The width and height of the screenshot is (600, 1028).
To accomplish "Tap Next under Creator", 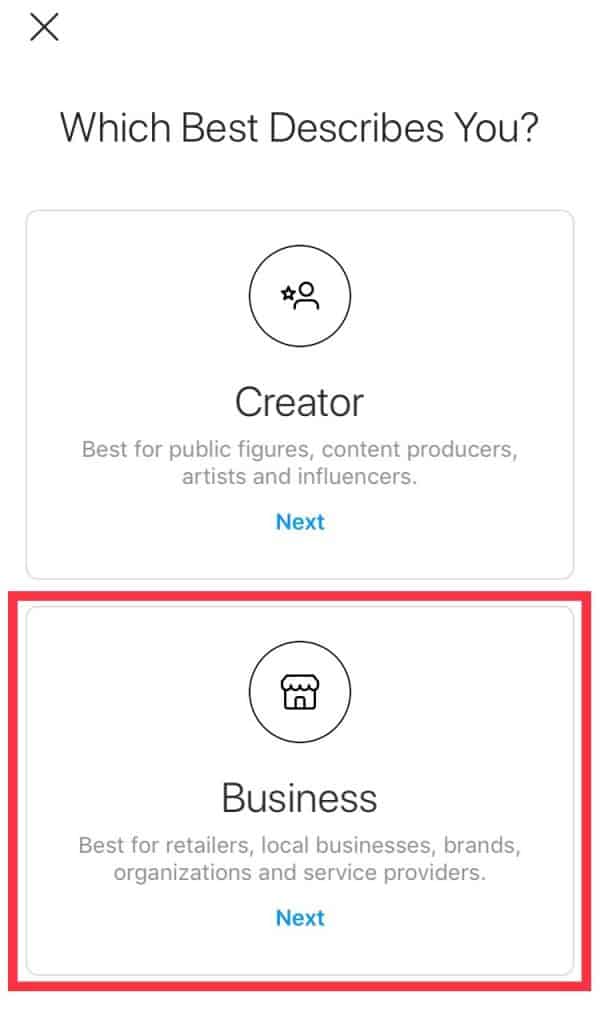I will [300, 522].
